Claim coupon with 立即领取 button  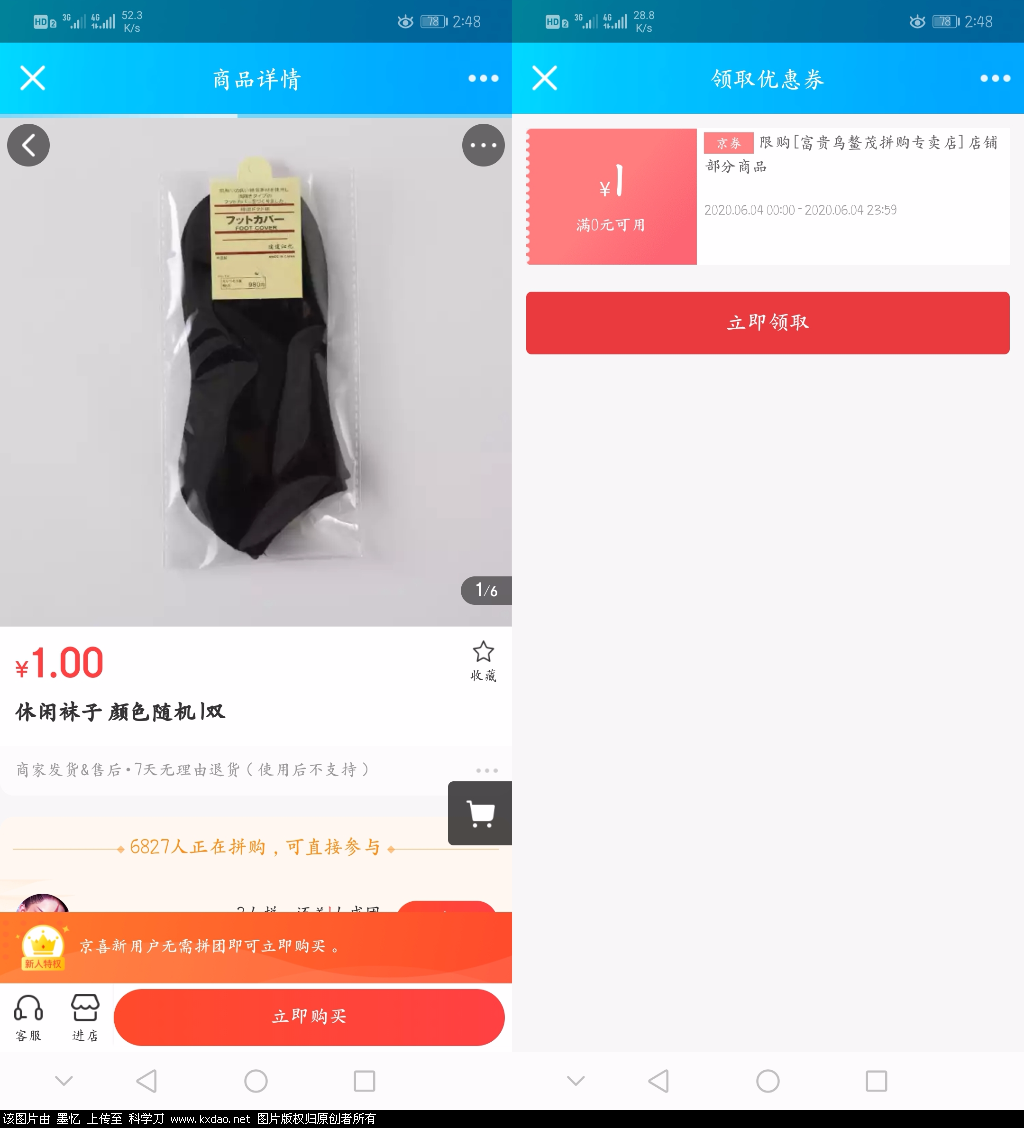(x=767, y=323)
